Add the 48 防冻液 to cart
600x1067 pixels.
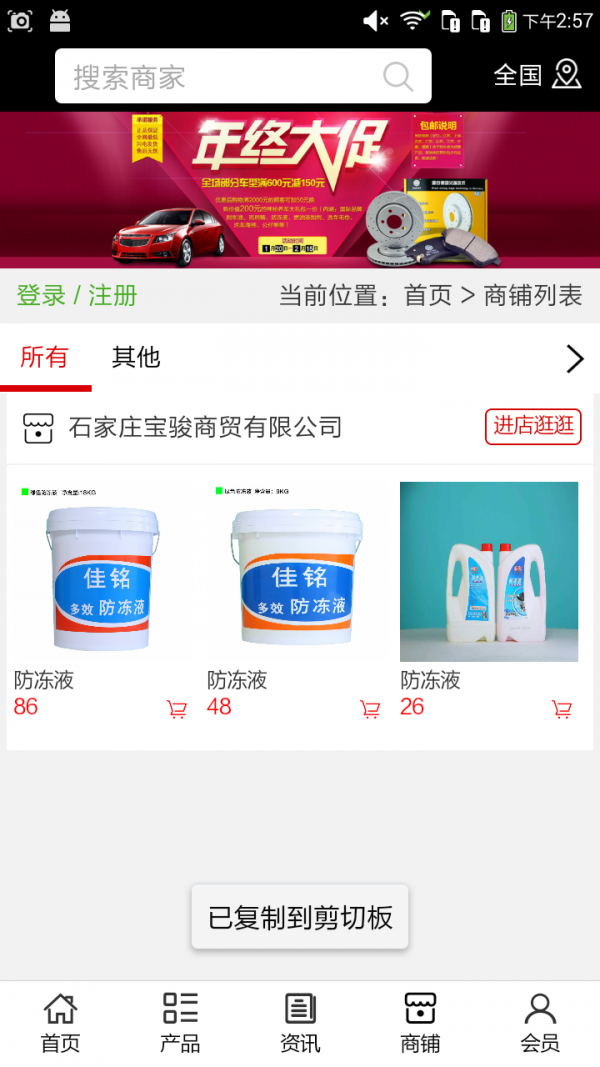[370, 709]
